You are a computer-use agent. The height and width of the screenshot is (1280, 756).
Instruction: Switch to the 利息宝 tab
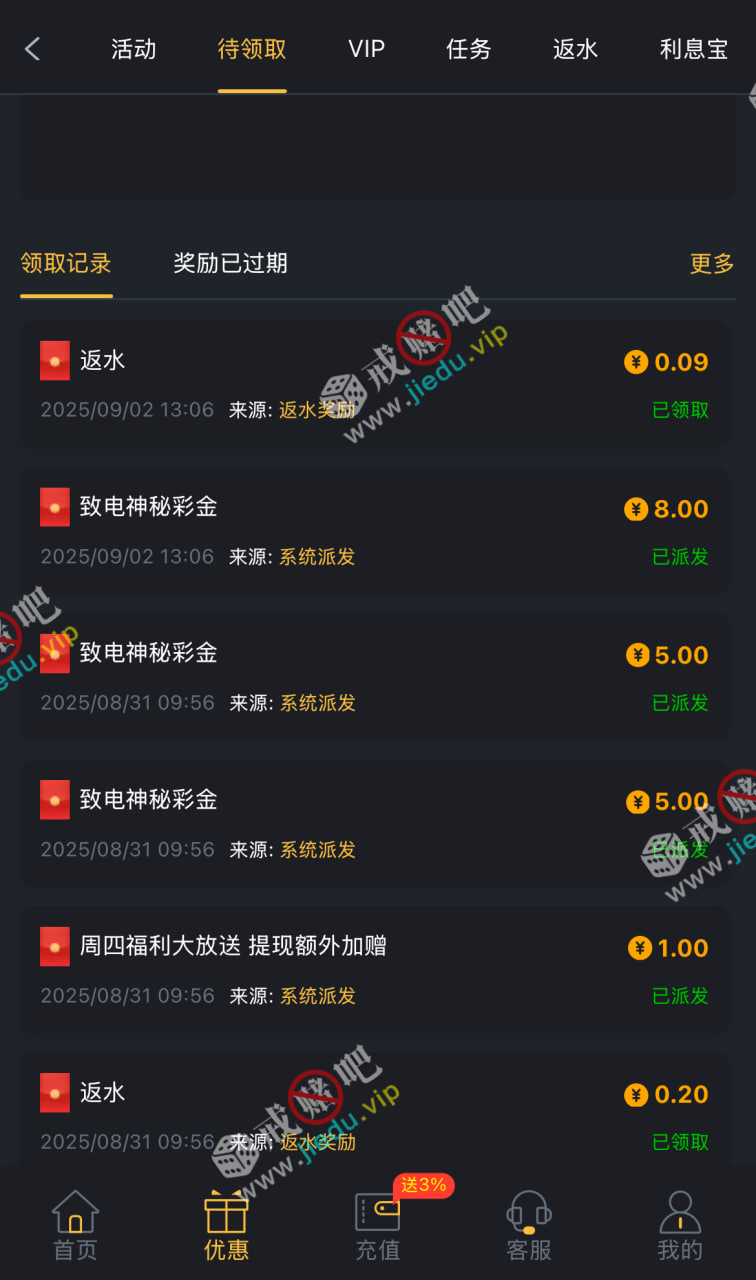tap(693, 49)
